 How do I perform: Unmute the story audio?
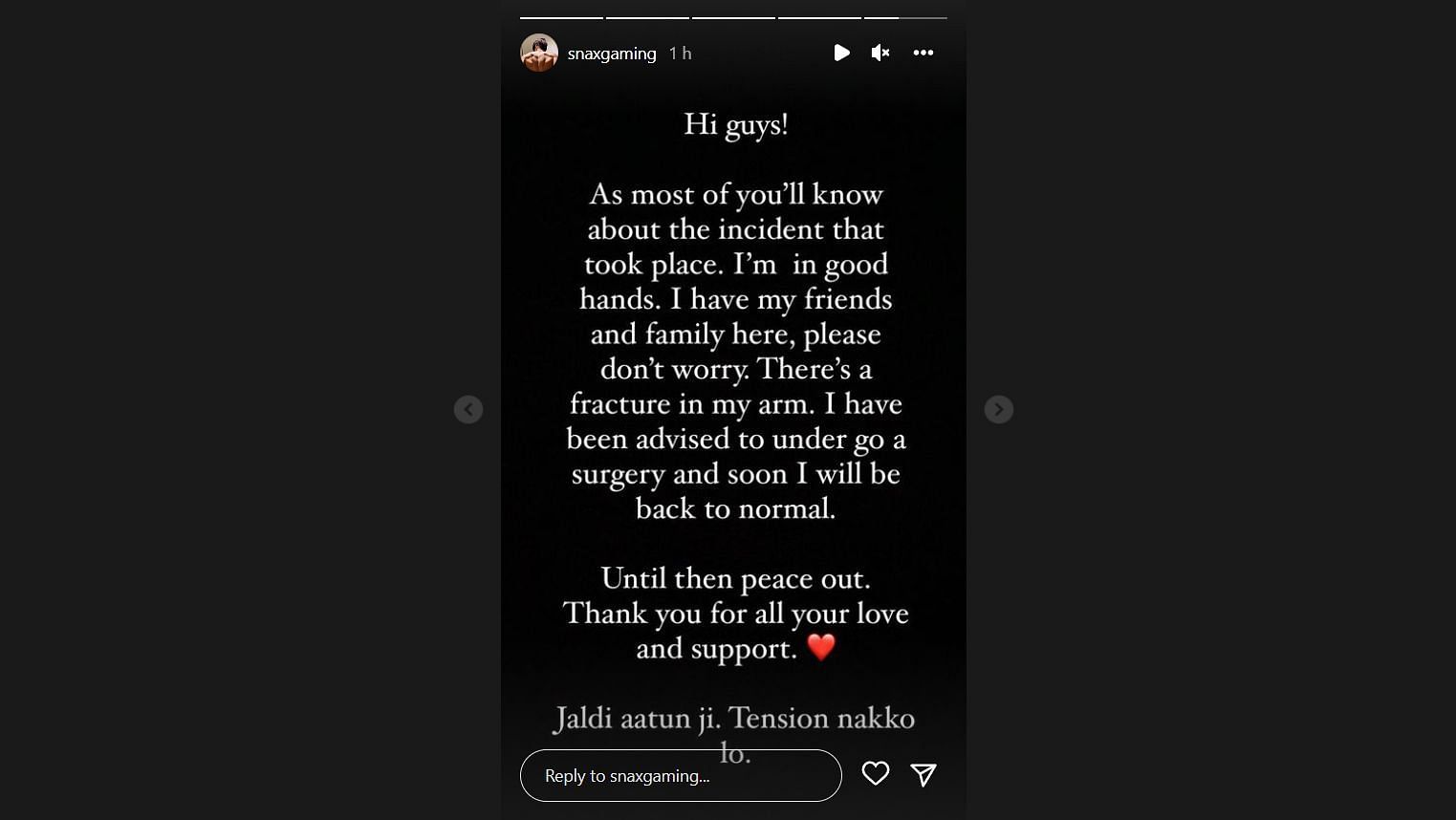[x=880, y=53]
